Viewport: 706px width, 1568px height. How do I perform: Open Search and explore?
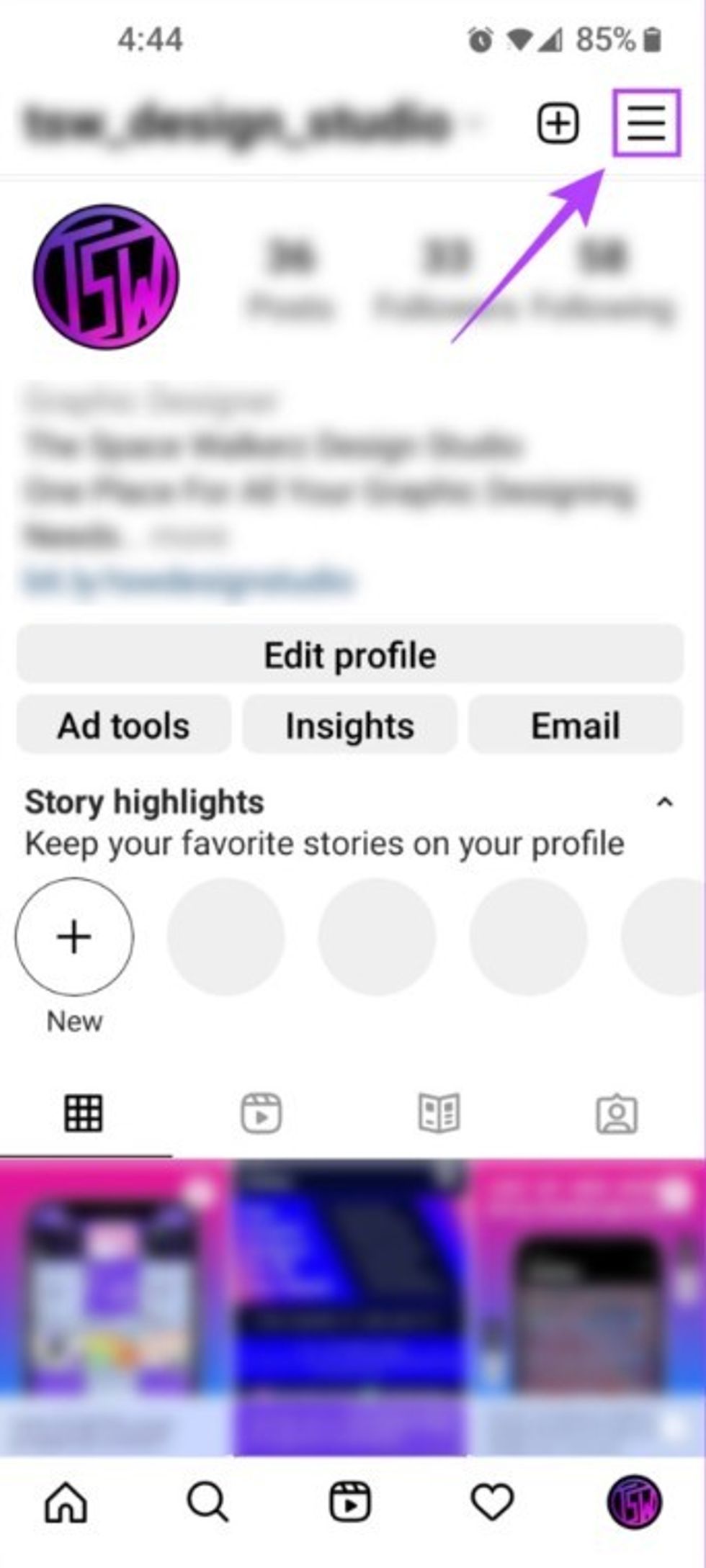pos(208,1503)
